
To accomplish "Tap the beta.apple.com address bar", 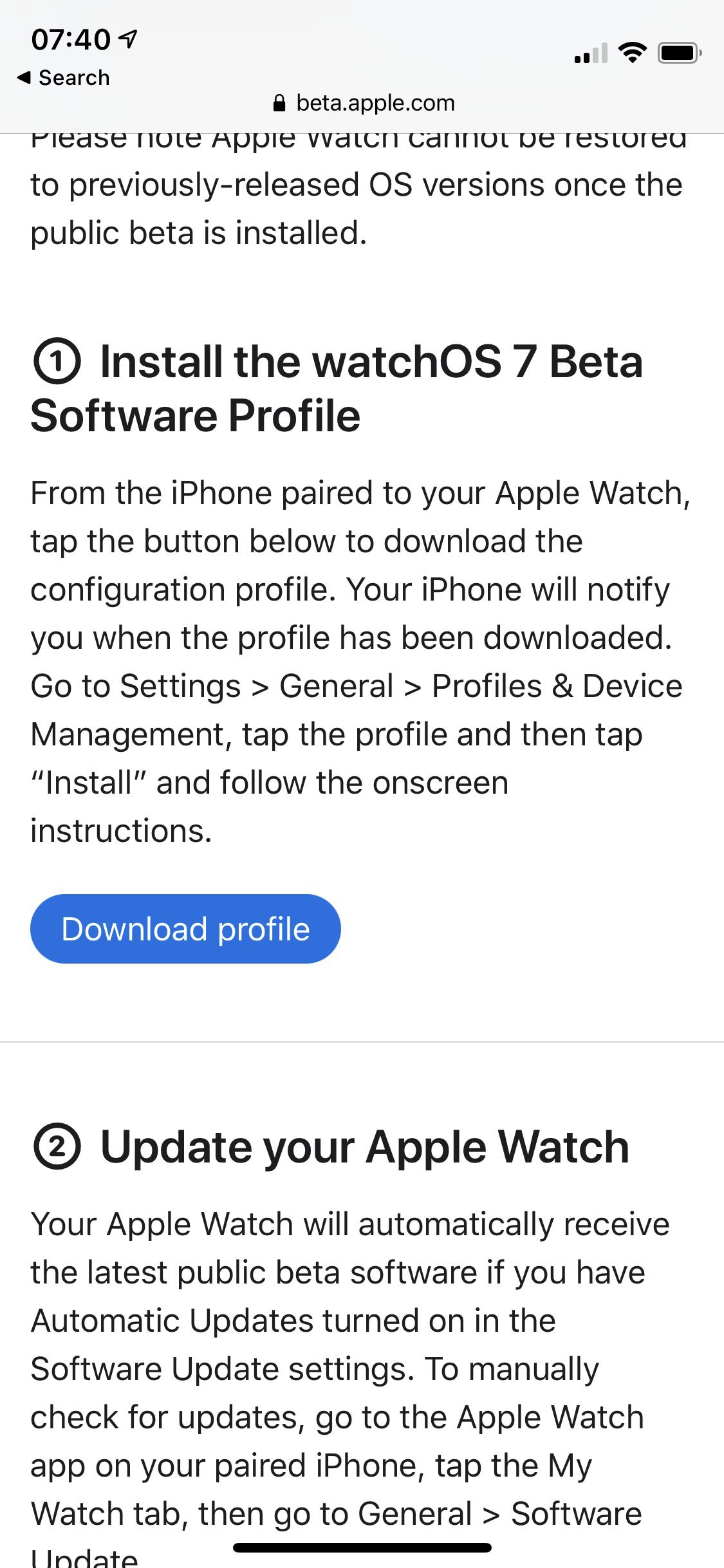I will pos(364,103).
